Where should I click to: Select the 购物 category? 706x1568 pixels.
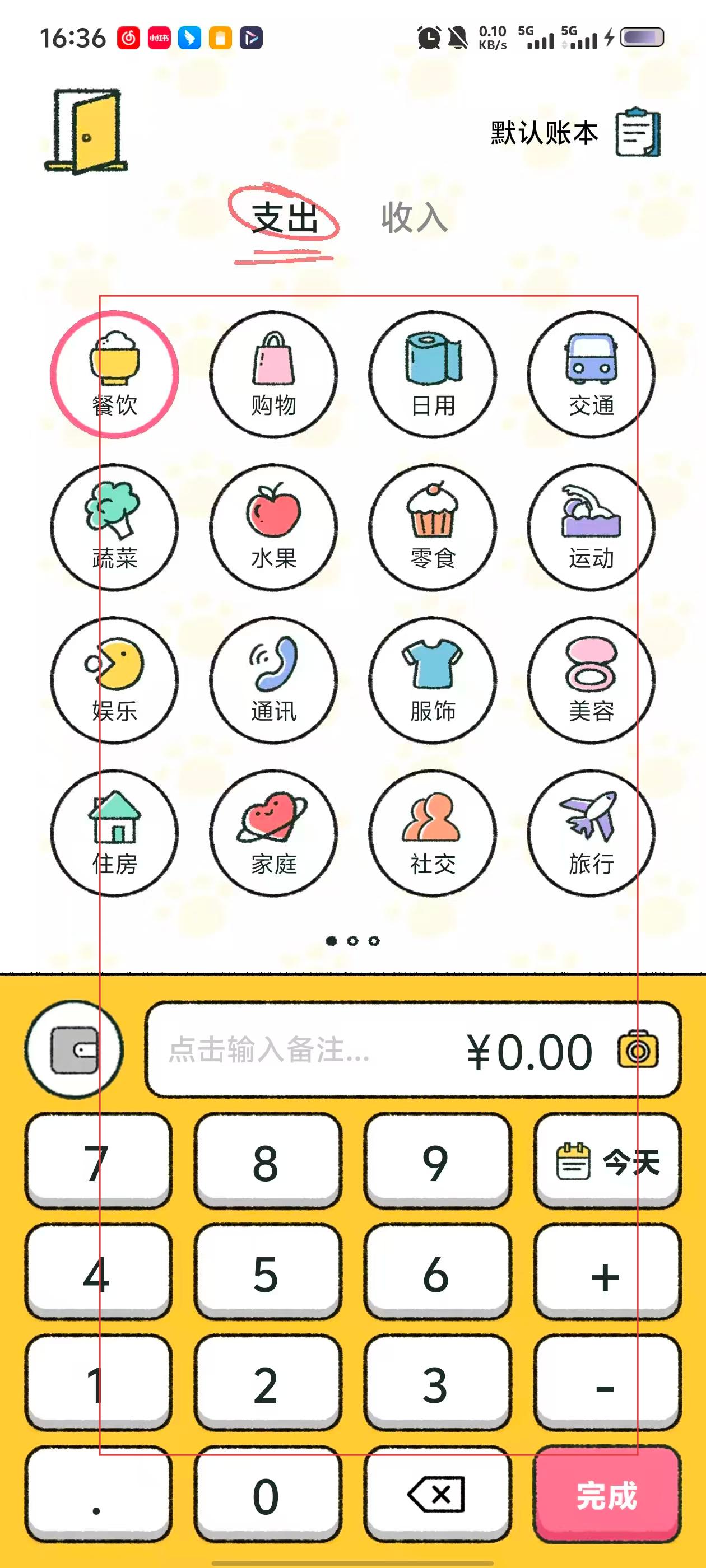pyautogui.click(x=273, y=374)
